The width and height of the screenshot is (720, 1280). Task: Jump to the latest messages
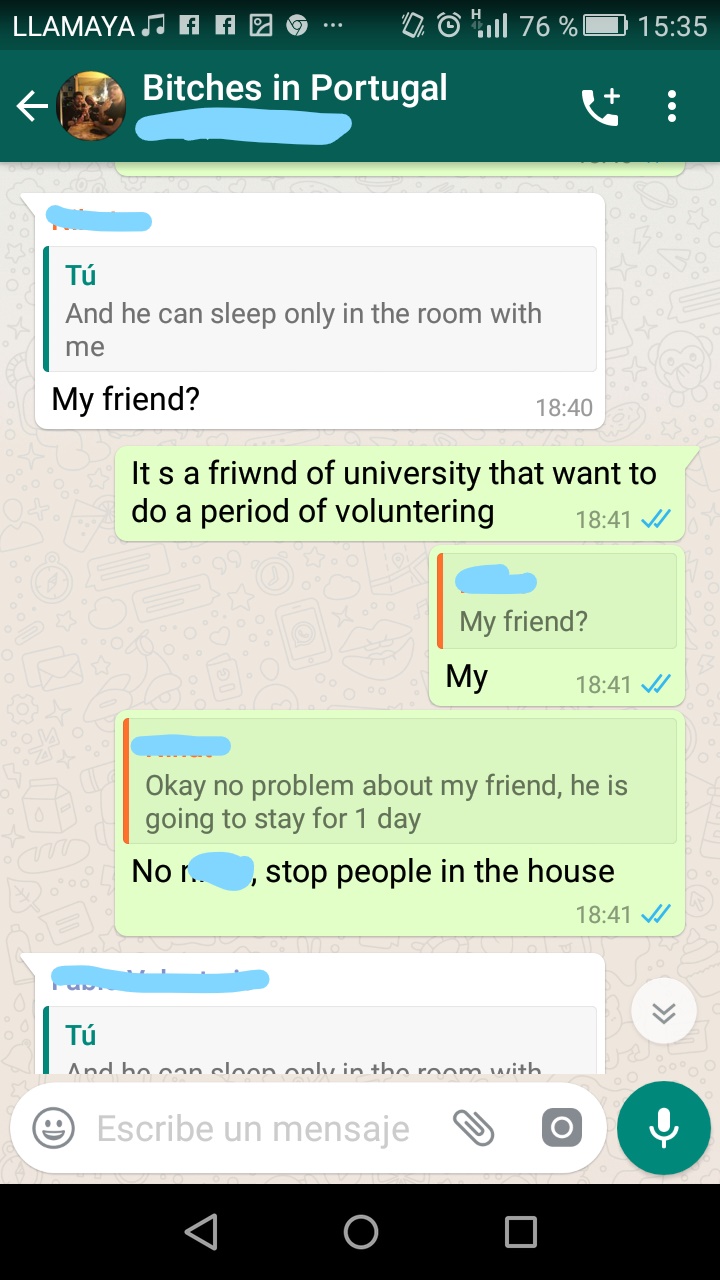[663, 1013]
